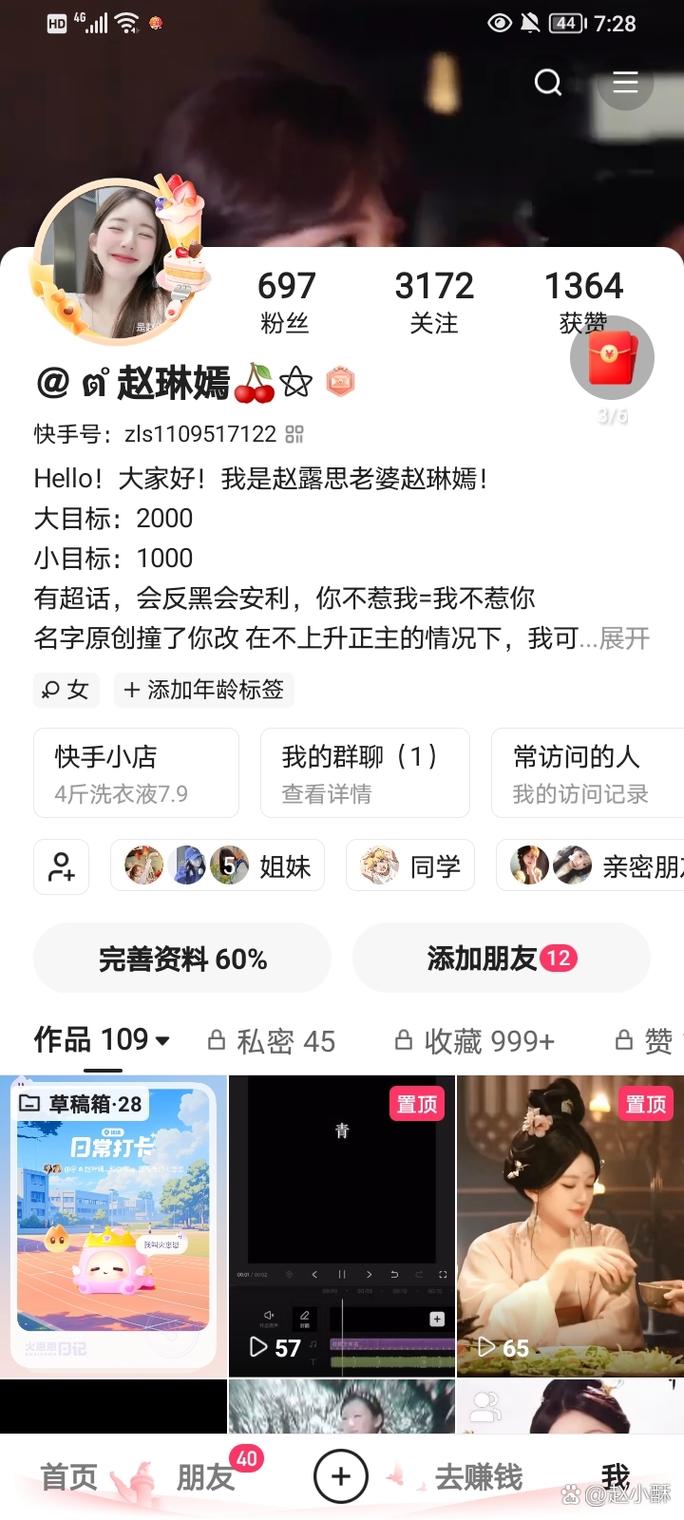Tap the add-person icon button

click(x=61, y=866)
